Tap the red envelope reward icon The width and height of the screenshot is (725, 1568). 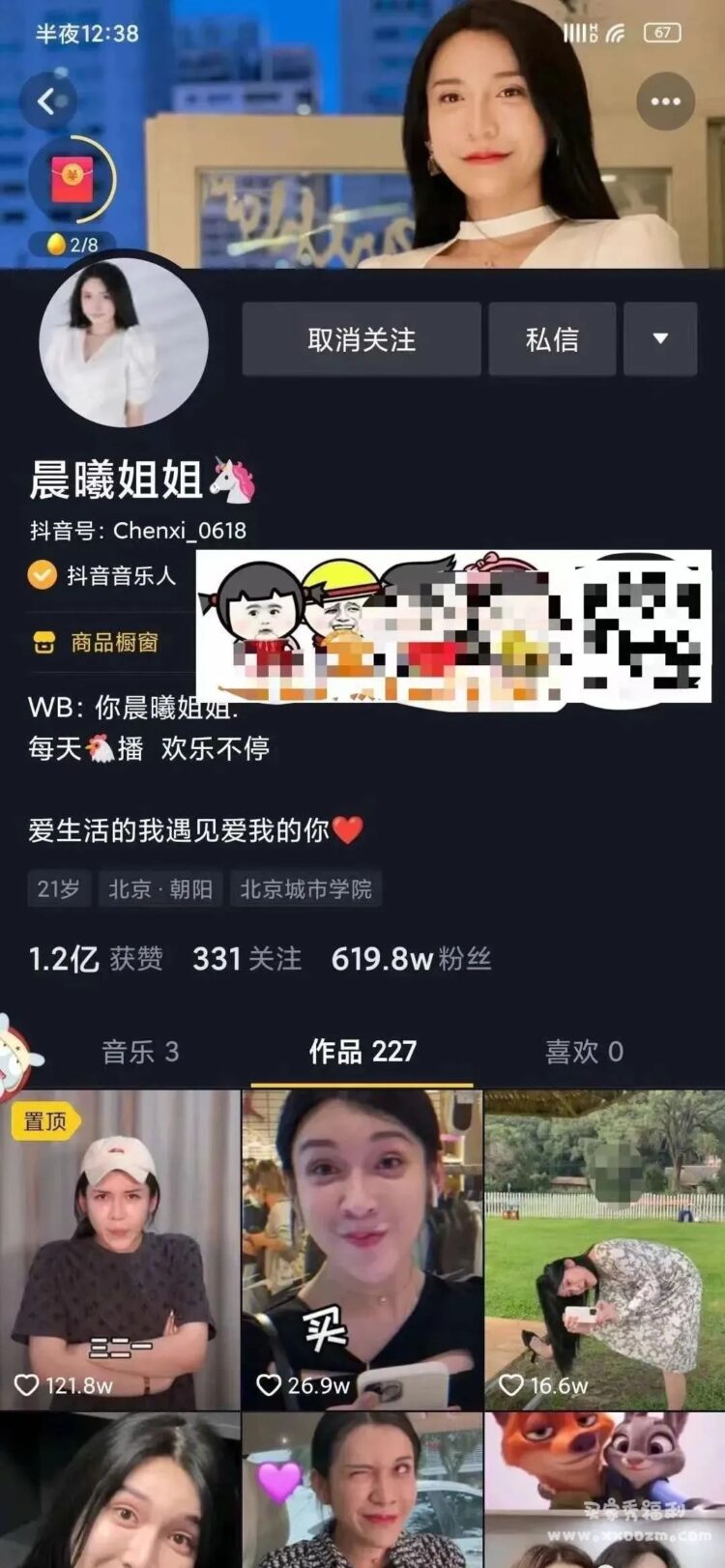(x=72, y=180)
